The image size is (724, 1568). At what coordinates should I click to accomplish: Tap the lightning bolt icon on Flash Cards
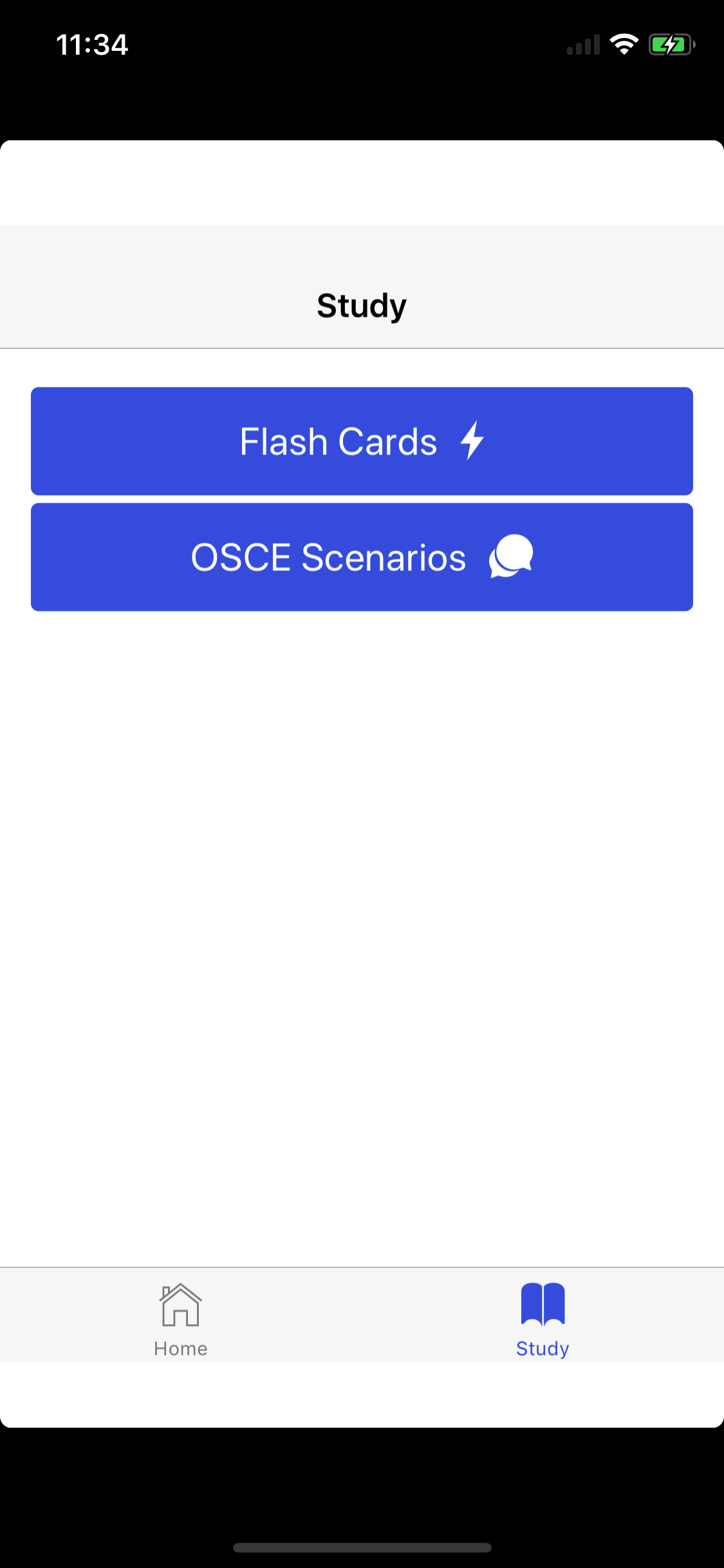(472, 441)
